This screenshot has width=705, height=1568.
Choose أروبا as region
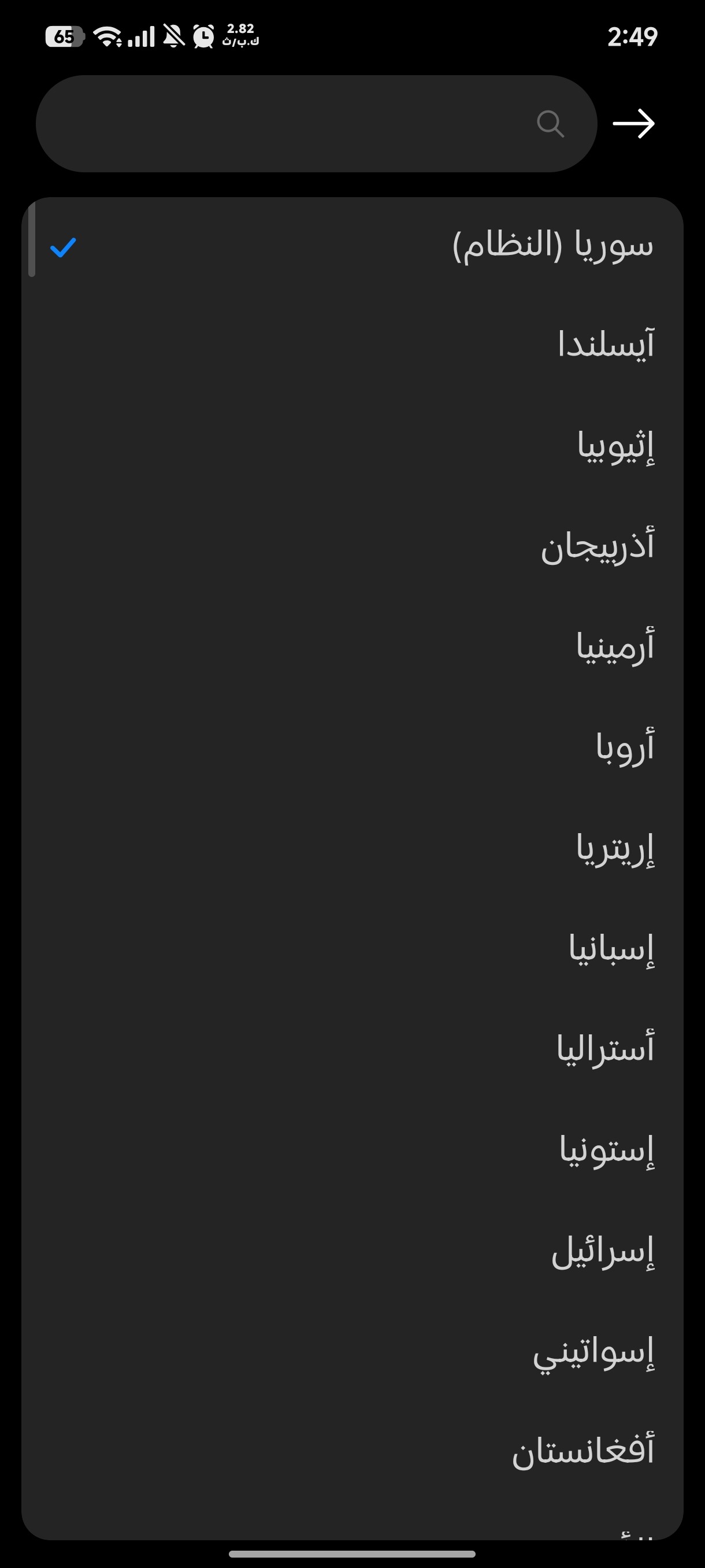point(352,747)
